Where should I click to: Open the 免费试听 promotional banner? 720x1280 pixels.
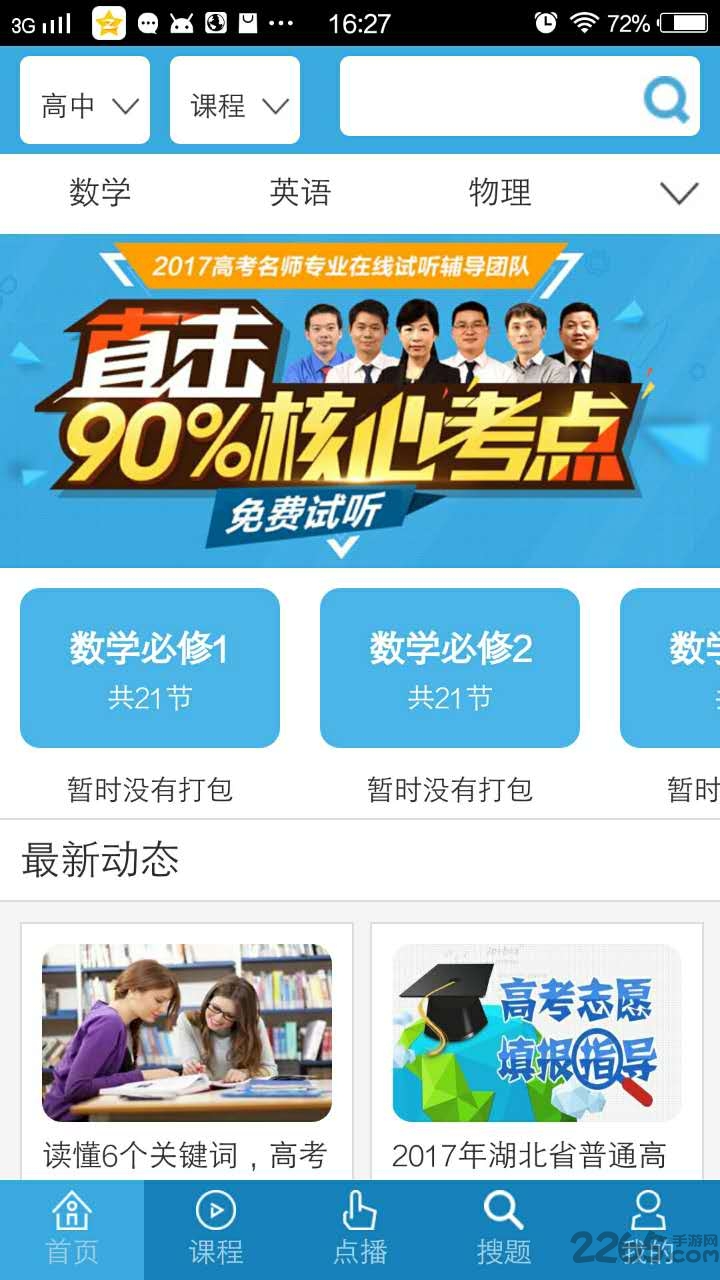coord(360,400)
